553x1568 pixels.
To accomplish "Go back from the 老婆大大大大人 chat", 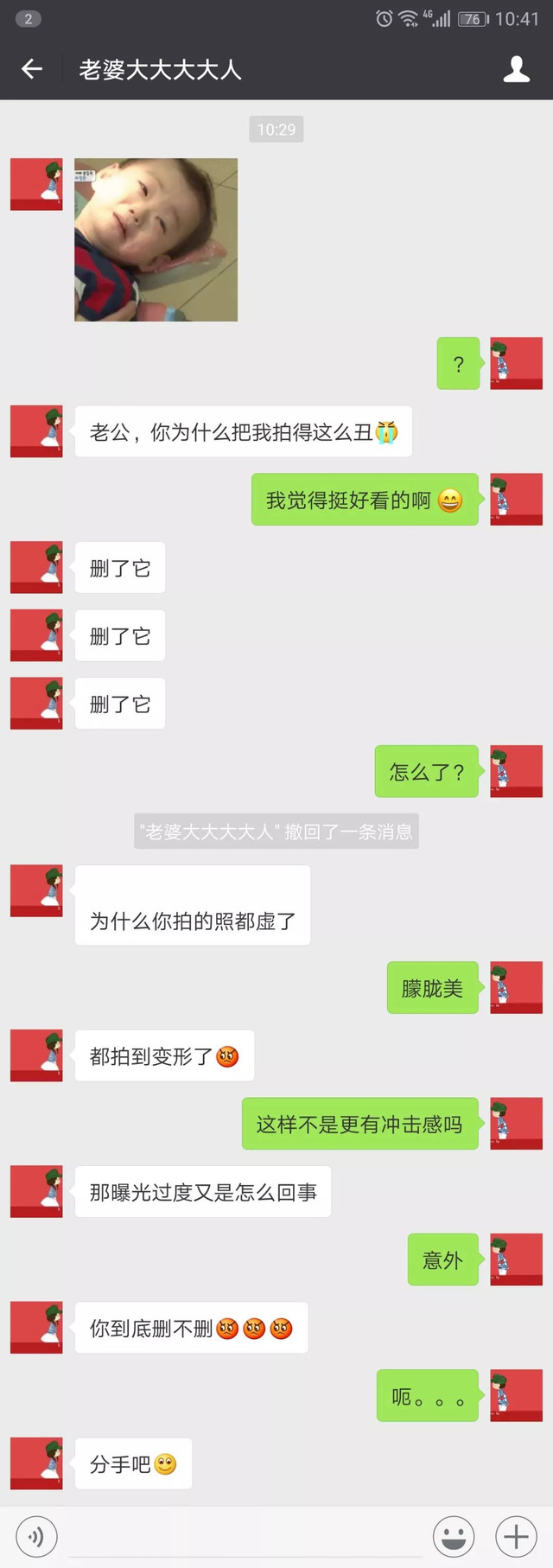I will 32,69.
